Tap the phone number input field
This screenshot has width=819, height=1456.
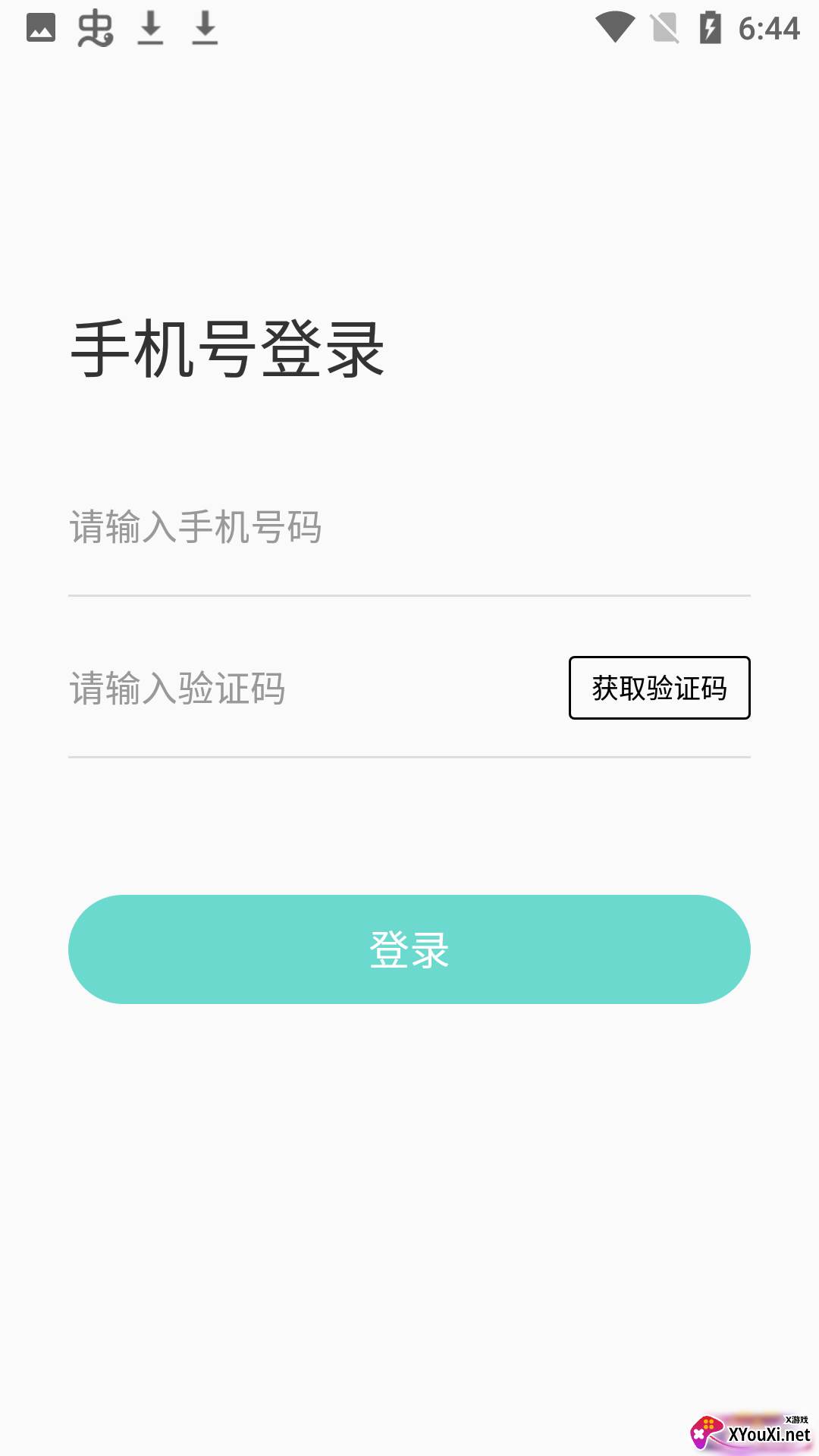[409, 527]
